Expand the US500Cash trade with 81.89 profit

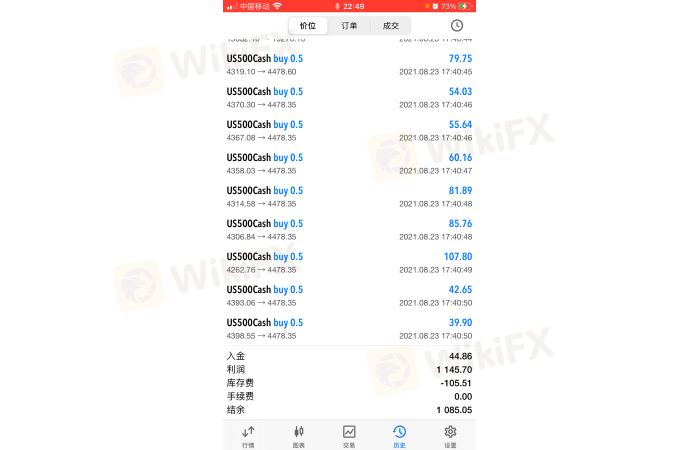click(349, 197)
